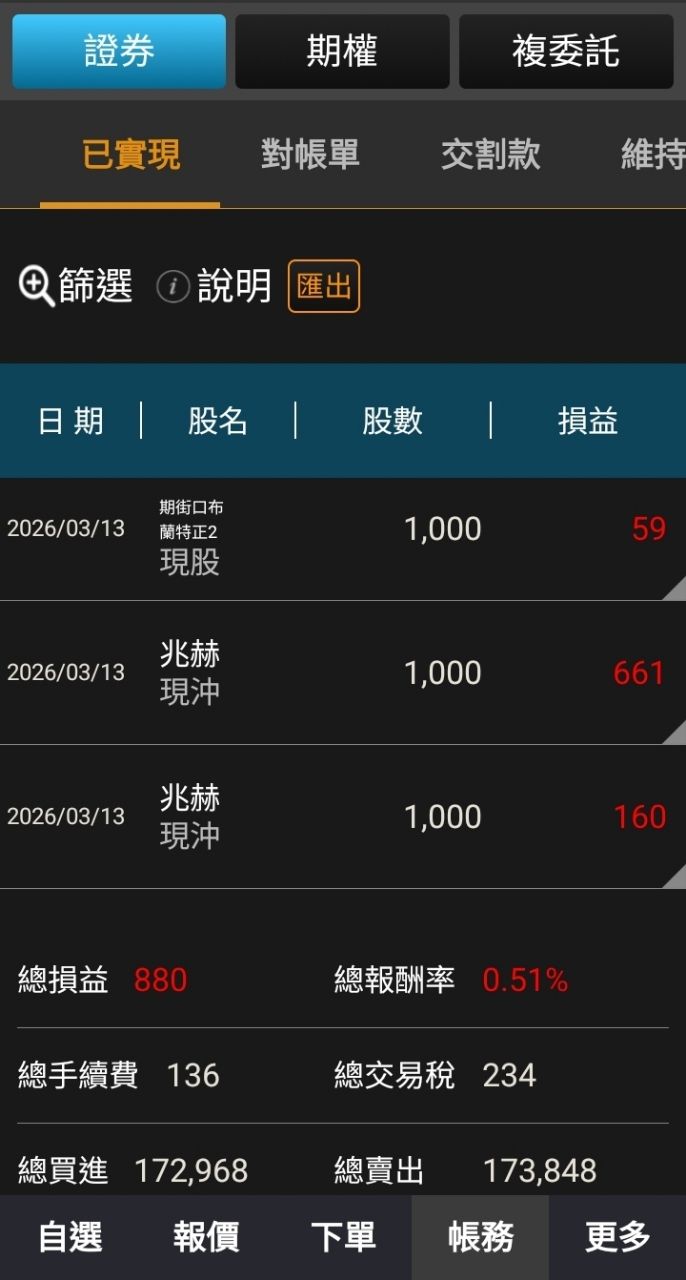Switch to the 複委託 segment
Screen dimensions: 686x1280
pyautogui.click(x=565, y=52)
